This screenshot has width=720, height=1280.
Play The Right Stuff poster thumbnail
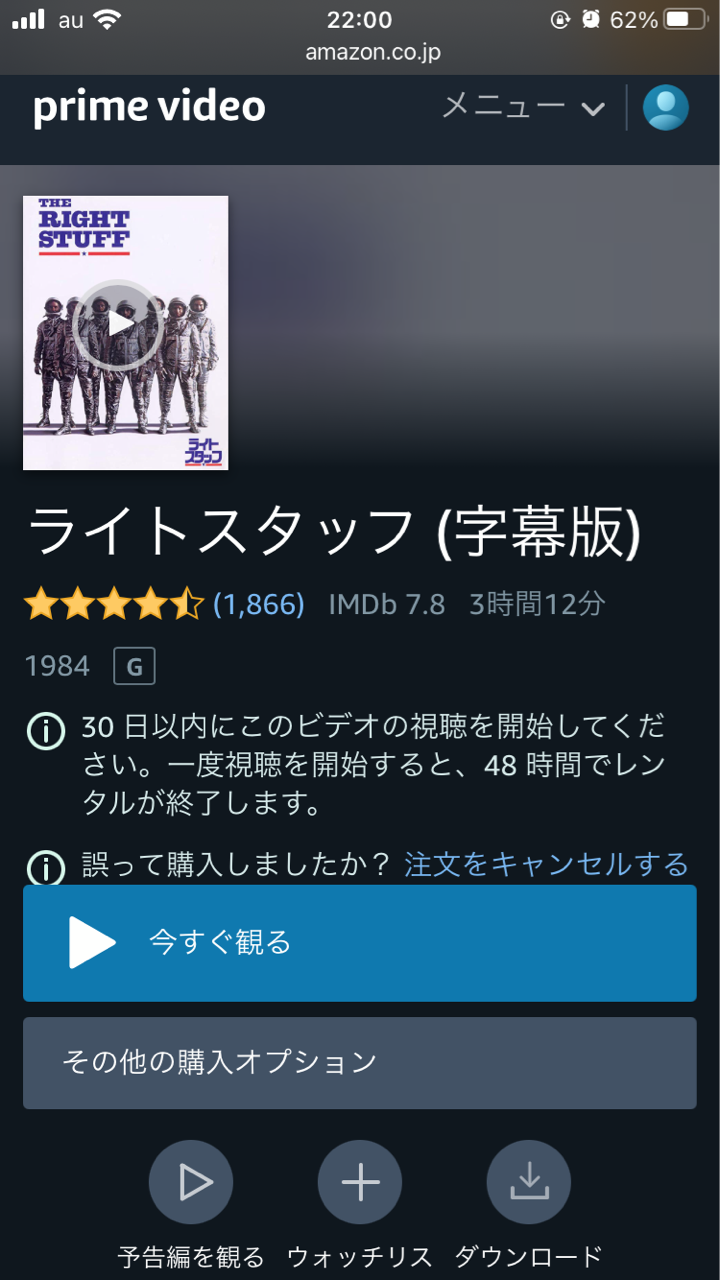coord(126,333)
